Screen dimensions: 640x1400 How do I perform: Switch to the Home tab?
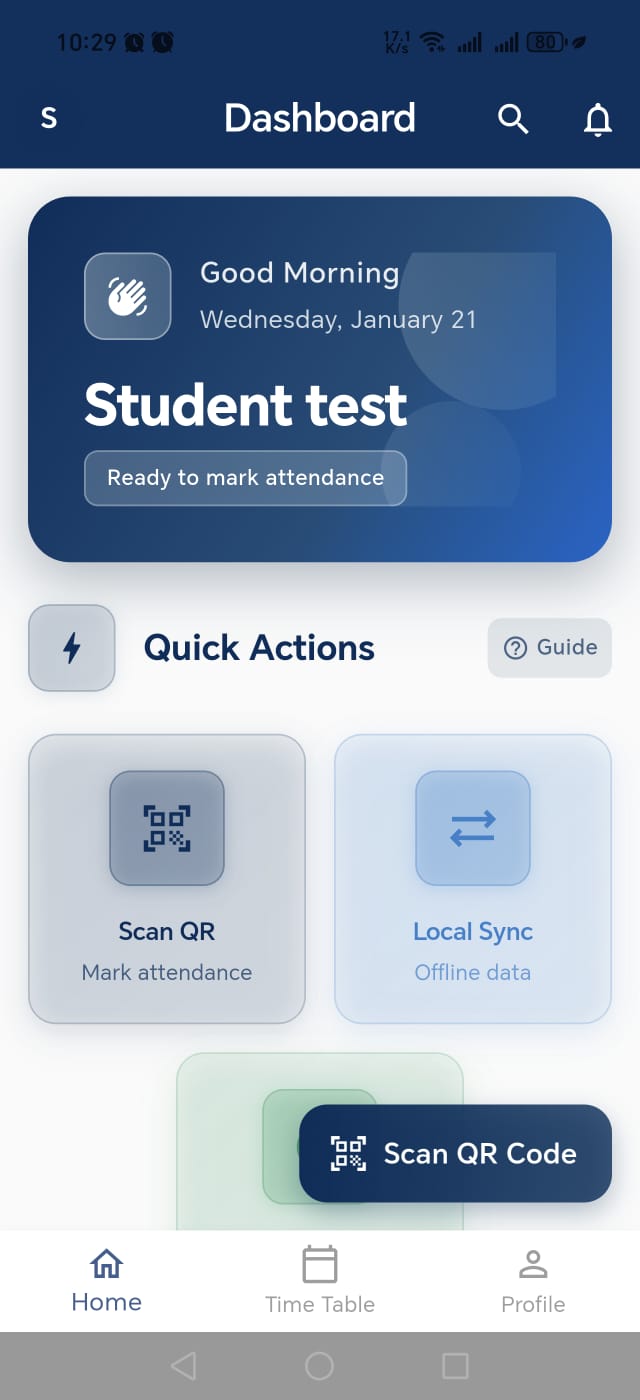pyautogui.click(x=106, y=1280)
